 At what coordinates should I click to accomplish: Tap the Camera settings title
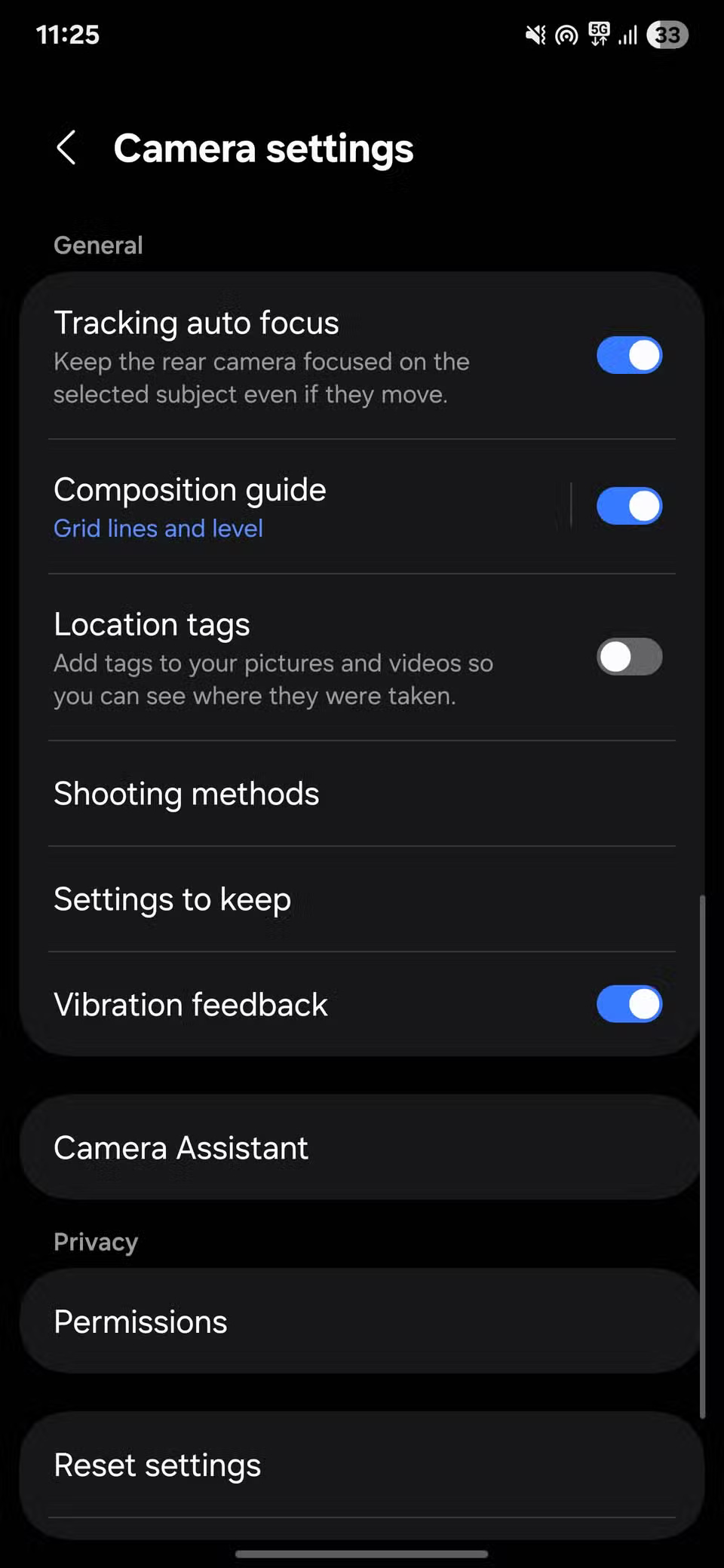click(x=263, y=149)
